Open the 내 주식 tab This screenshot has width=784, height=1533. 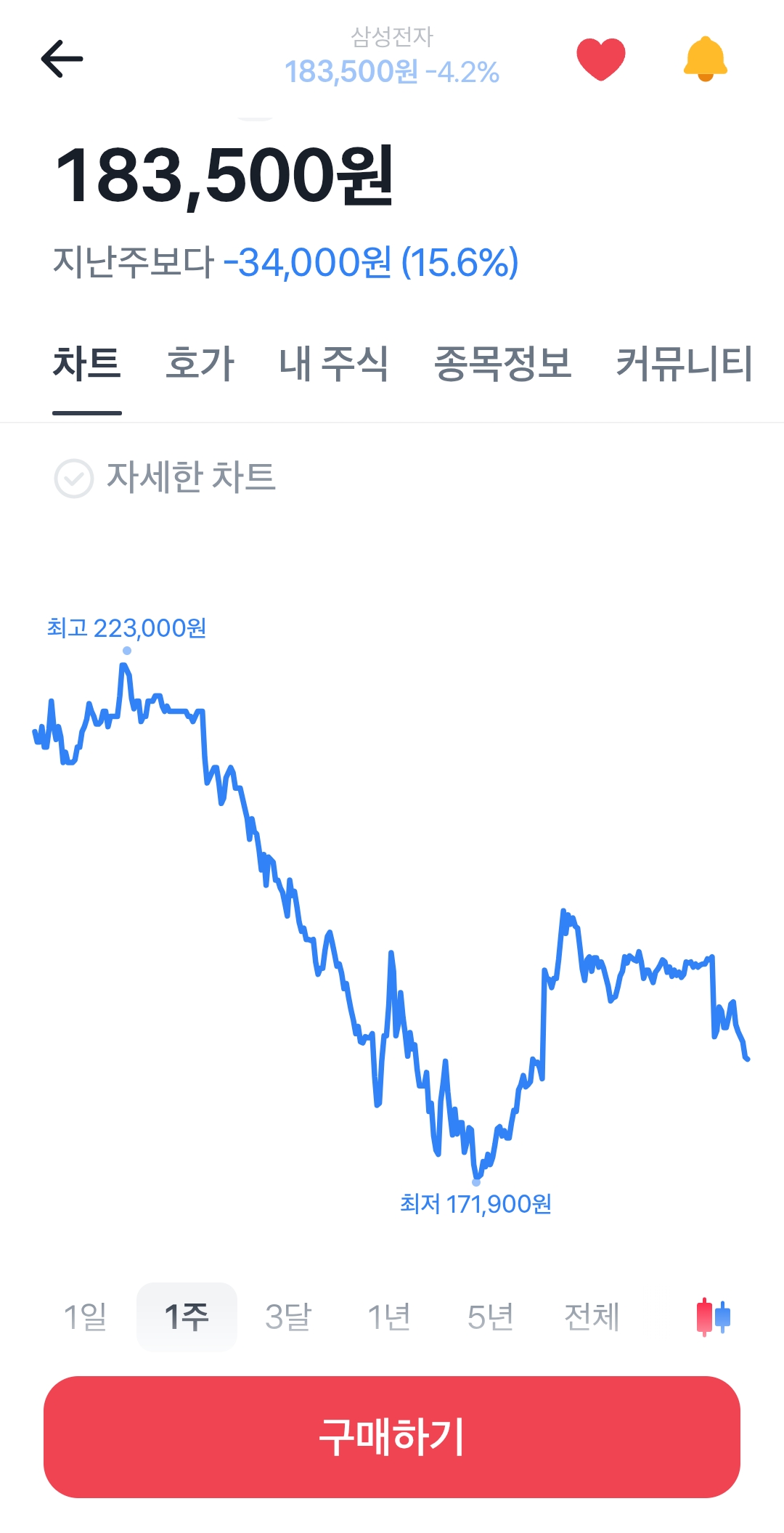point(333,363)
